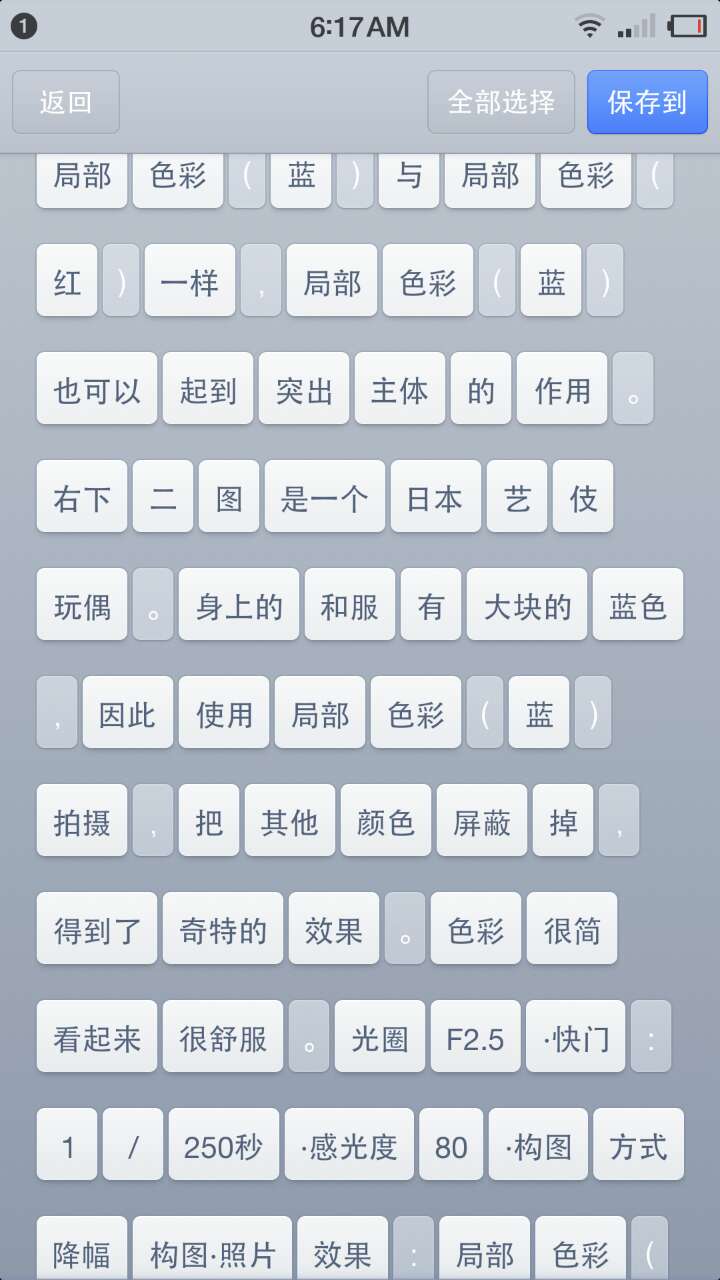Select the F2.5 aperture value chip
720x1280 pixels.
click(x=476, y=1036)
